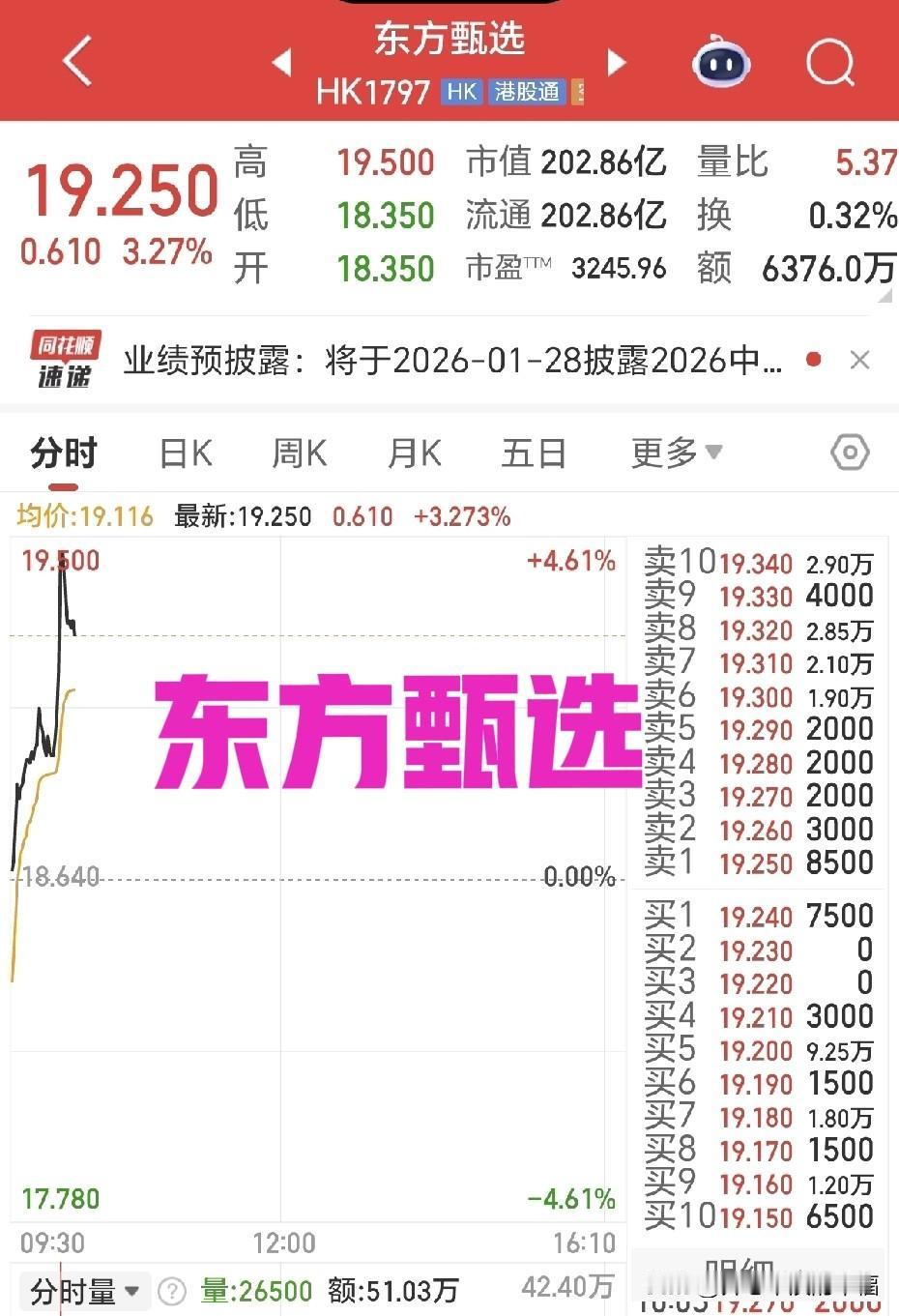Image resolution: width=899 pixels, height=1316 pixels.
Task: Click the AI robot assistant icon
Action: (719, 61)
